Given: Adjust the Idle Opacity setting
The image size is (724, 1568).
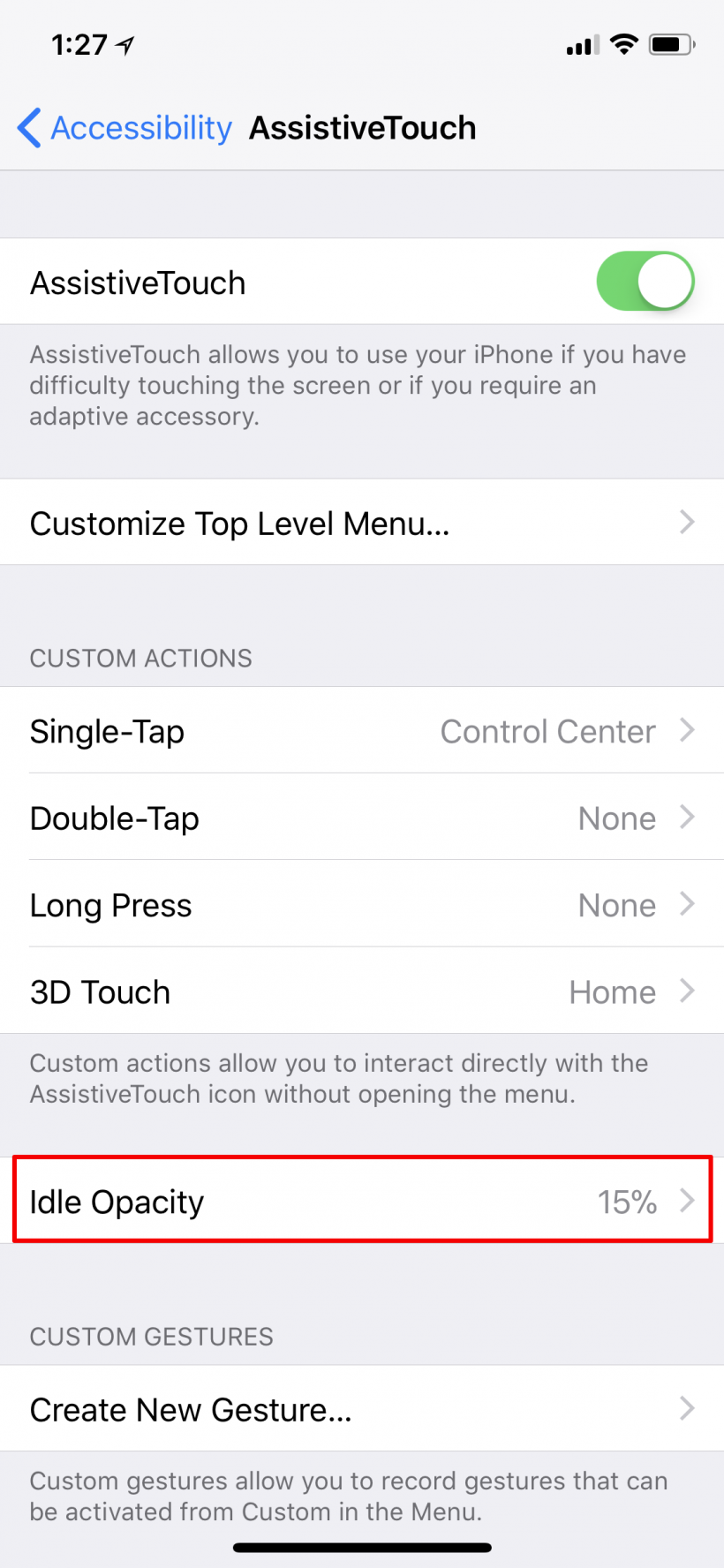Looking at the screenshot, I should [362, 1201].
